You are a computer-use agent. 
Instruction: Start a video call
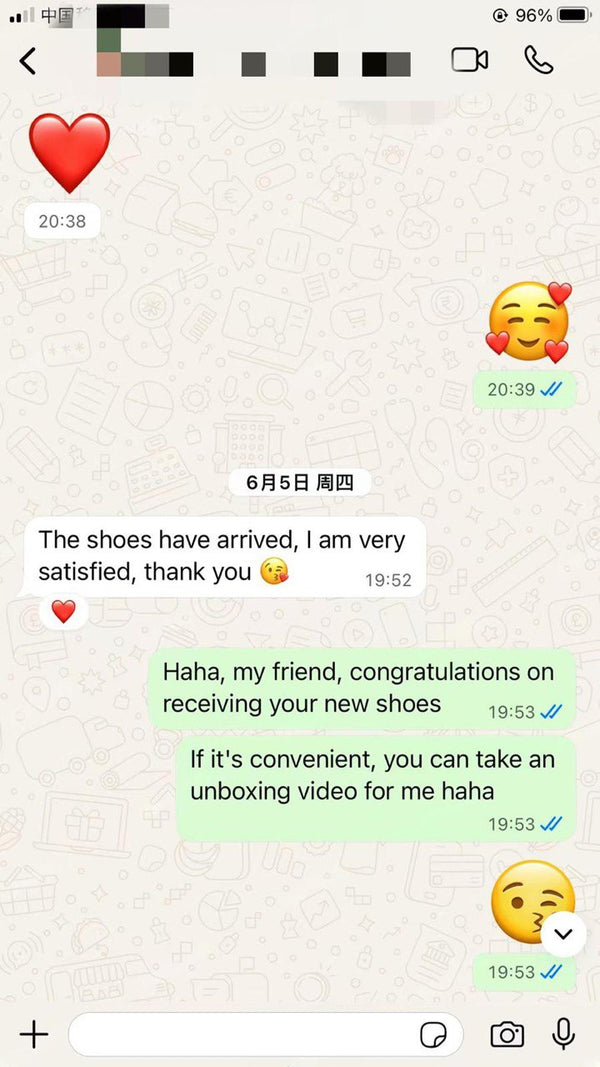point(469,60)
